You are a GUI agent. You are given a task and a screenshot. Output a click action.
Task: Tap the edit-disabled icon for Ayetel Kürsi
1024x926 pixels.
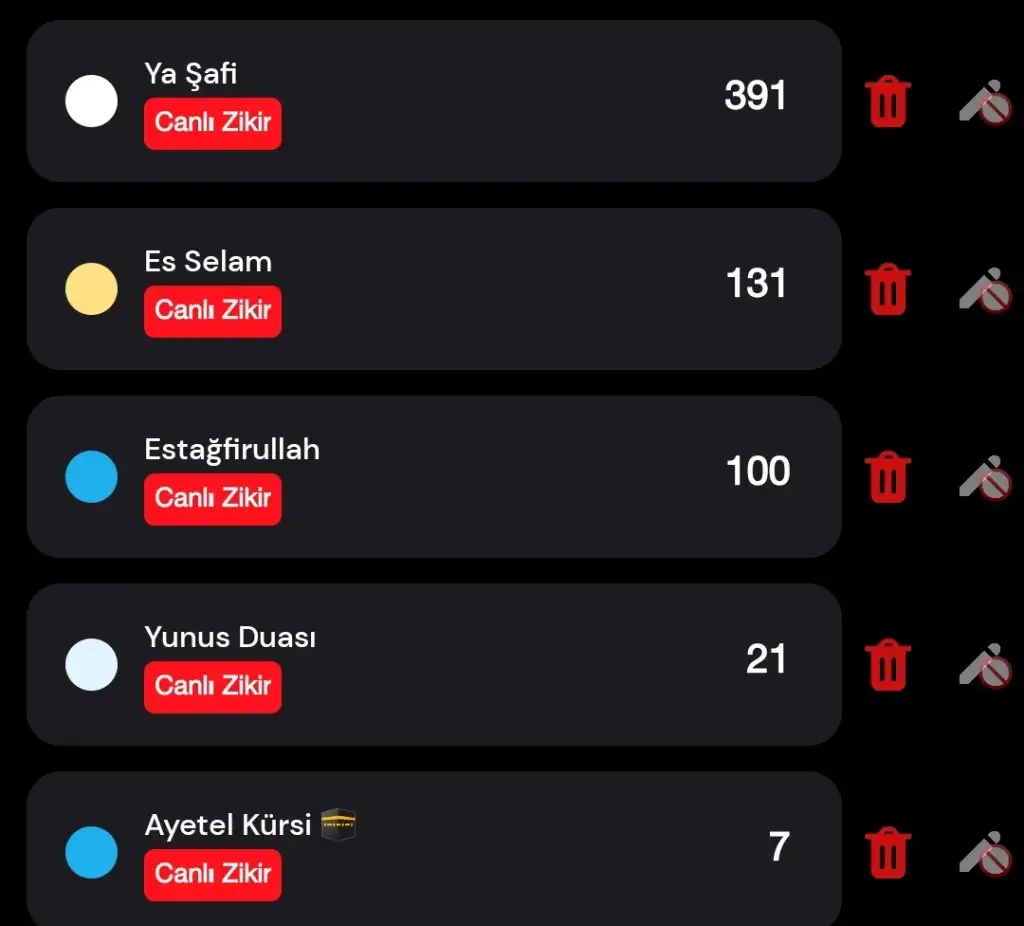tap(986, 852)
